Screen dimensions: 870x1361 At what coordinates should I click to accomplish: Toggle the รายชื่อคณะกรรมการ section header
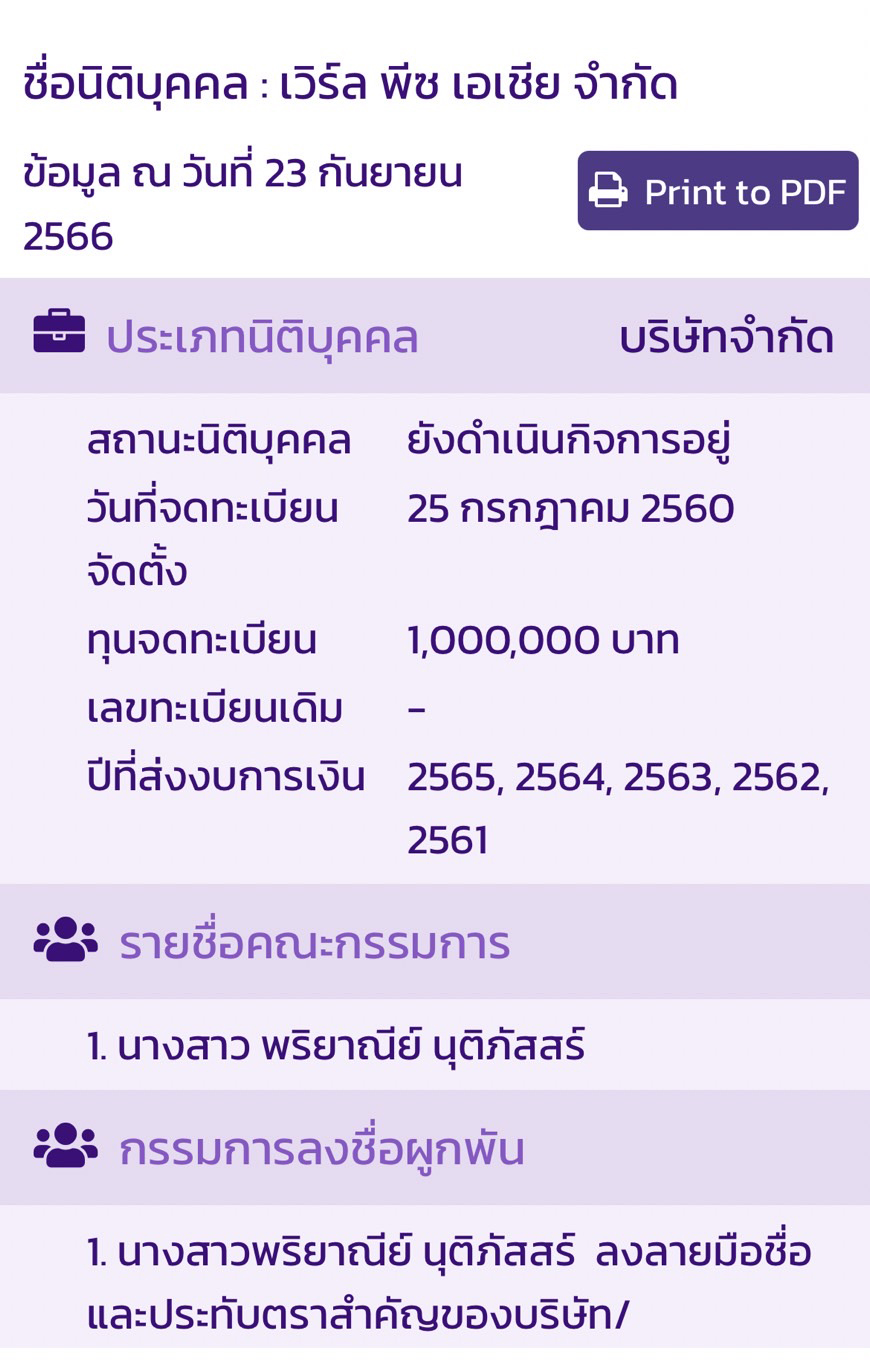pos(435,941)
